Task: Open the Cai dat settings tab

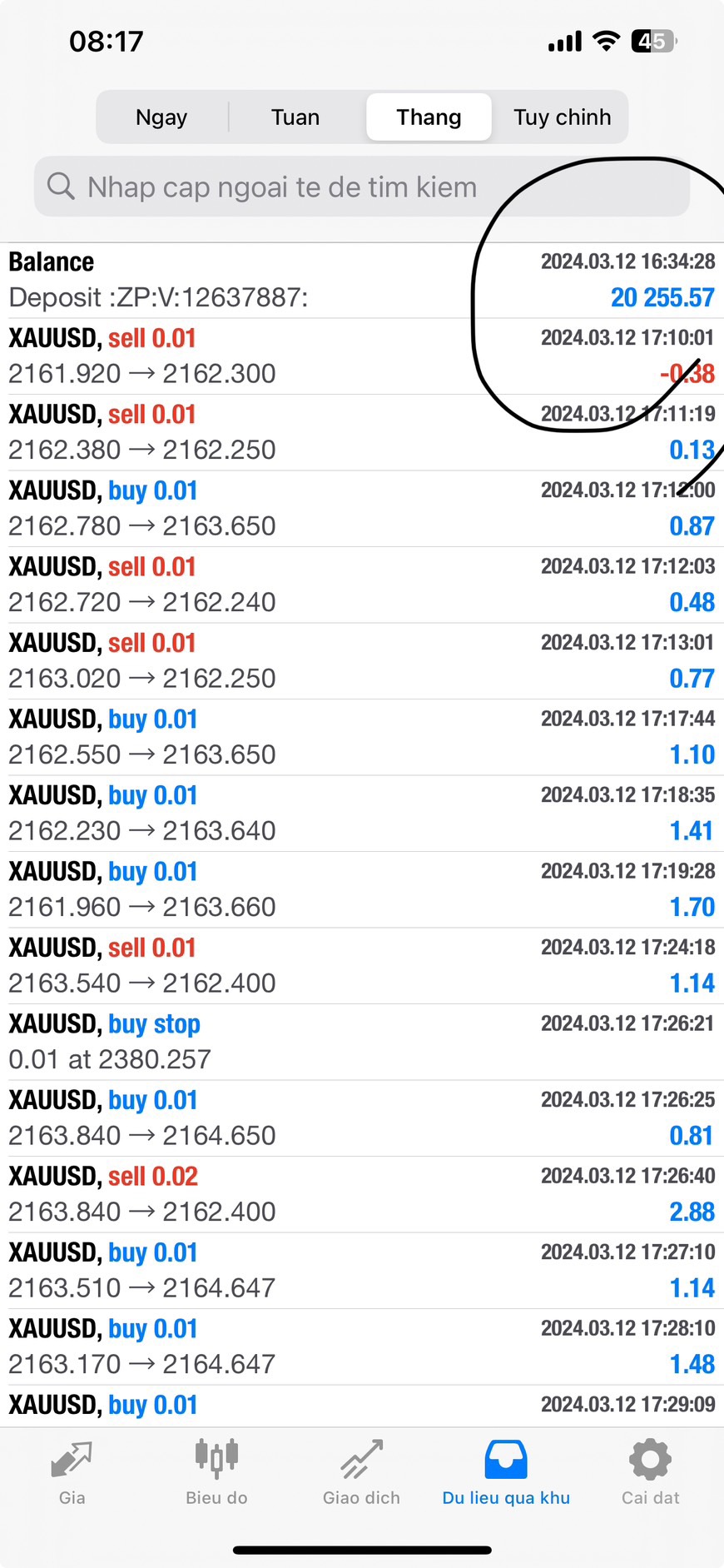Action: [651, 1473]
